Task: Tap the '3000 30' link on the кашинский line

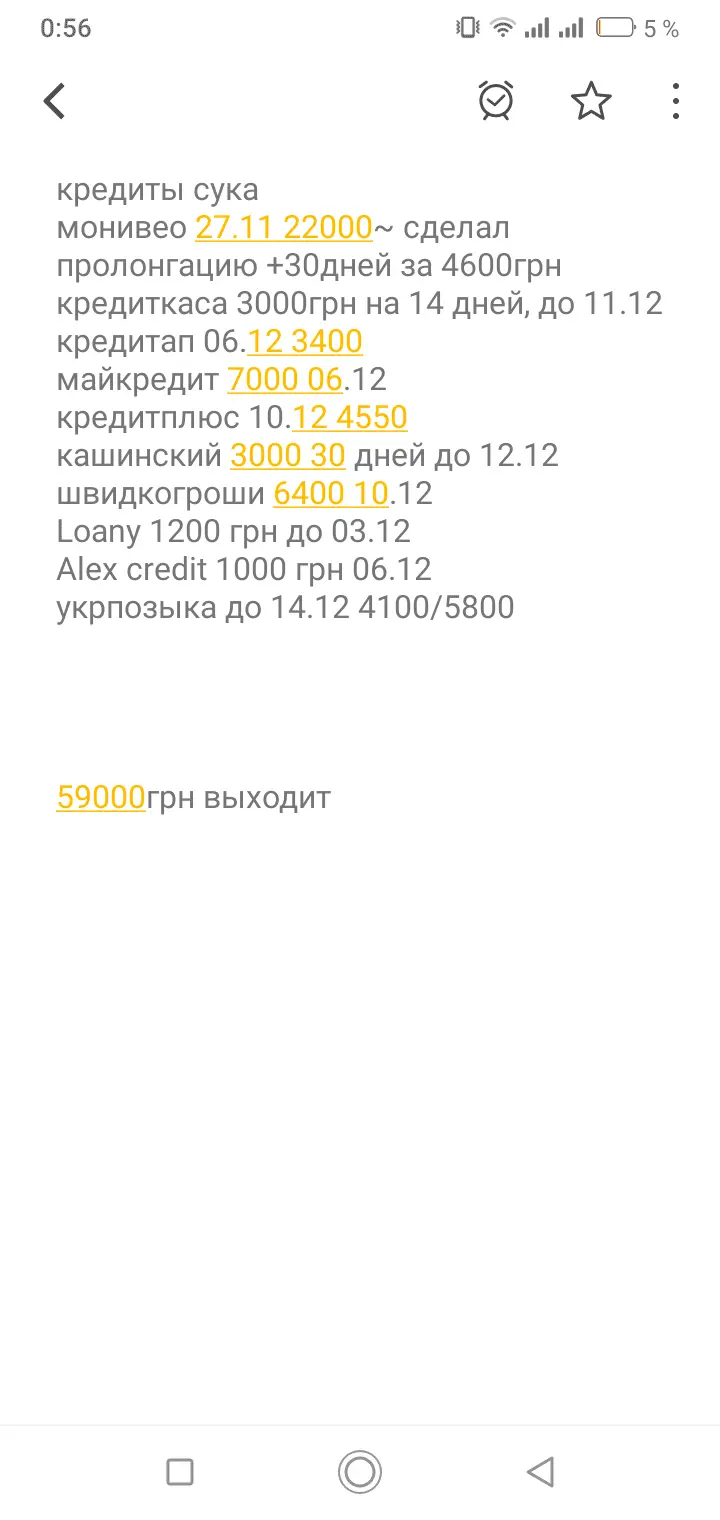Action: [288, 455]
